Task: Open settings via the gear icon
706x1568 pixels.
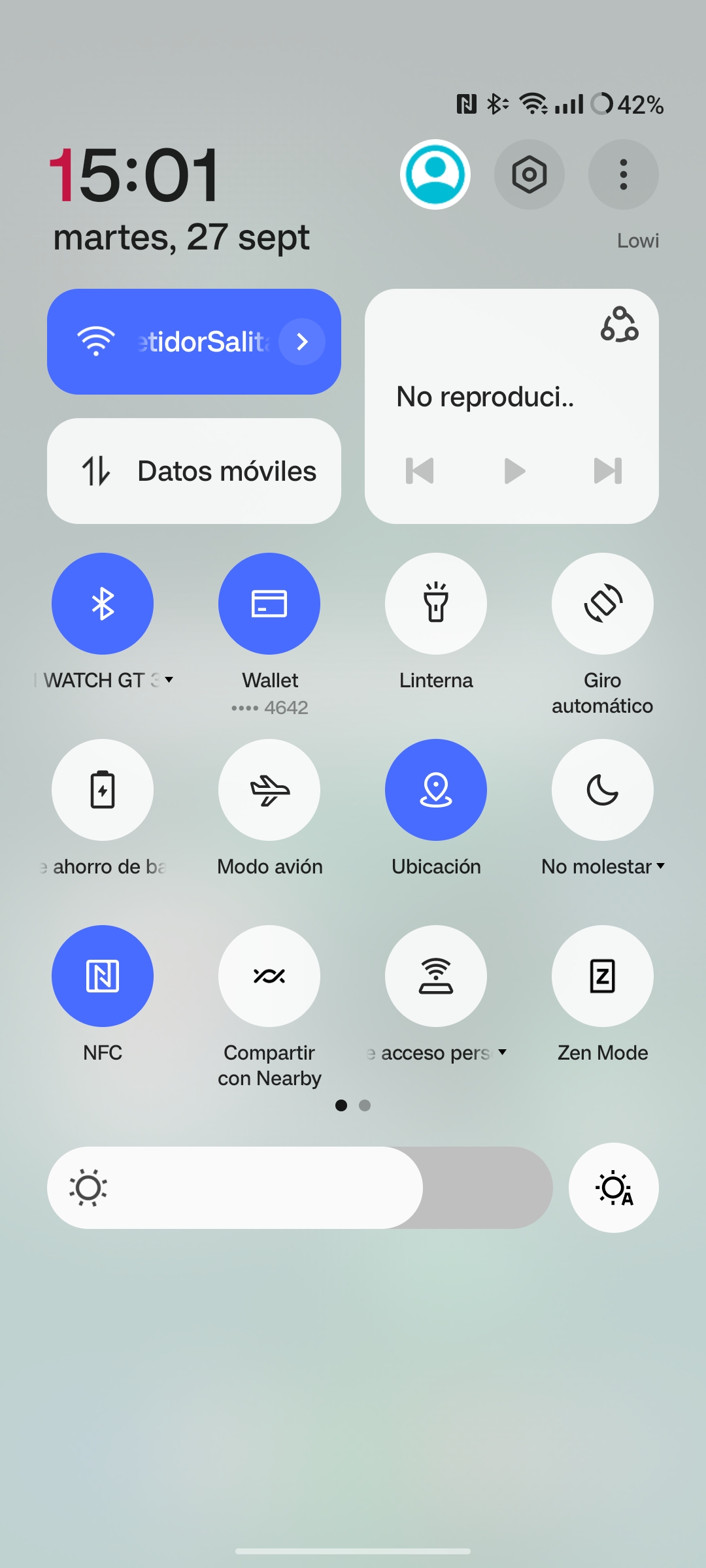Action: [x=529, y=174]
